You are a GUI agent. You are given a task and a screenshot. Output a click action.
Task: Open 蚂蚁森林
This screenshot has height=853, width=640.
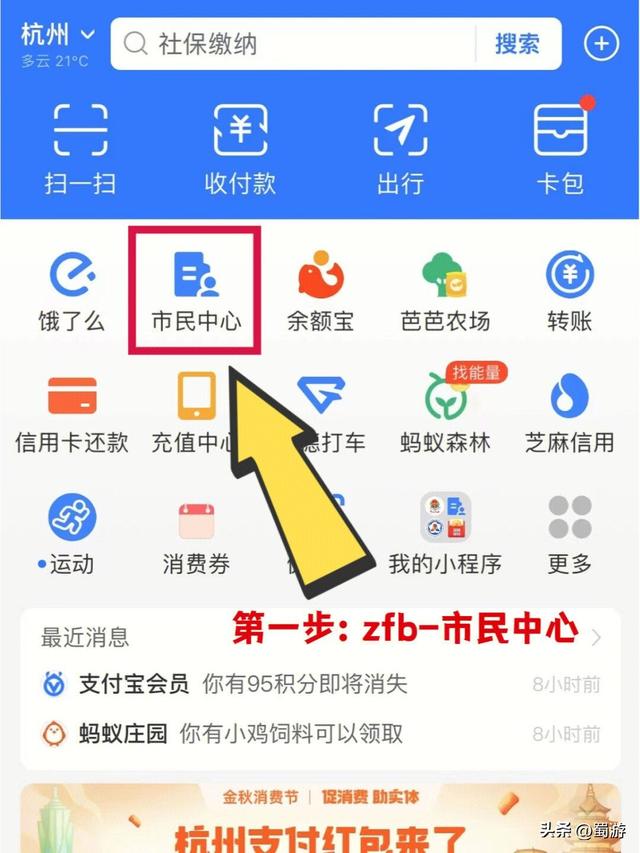click(445, 413)
